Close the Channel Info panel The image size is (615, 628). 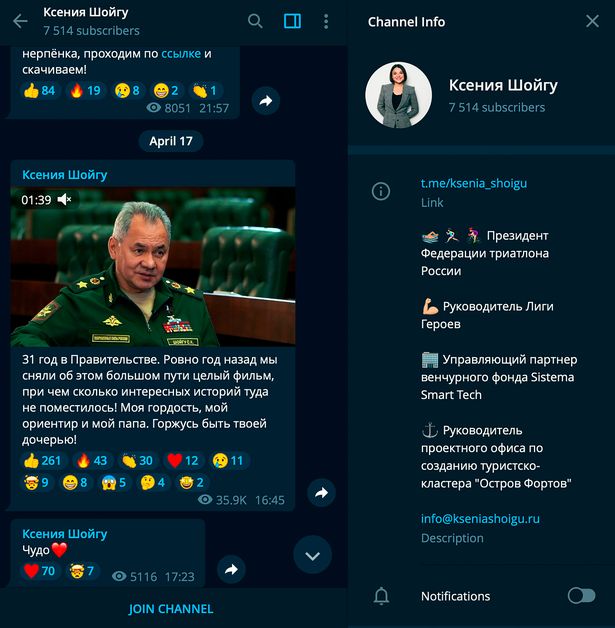(592, 21)
